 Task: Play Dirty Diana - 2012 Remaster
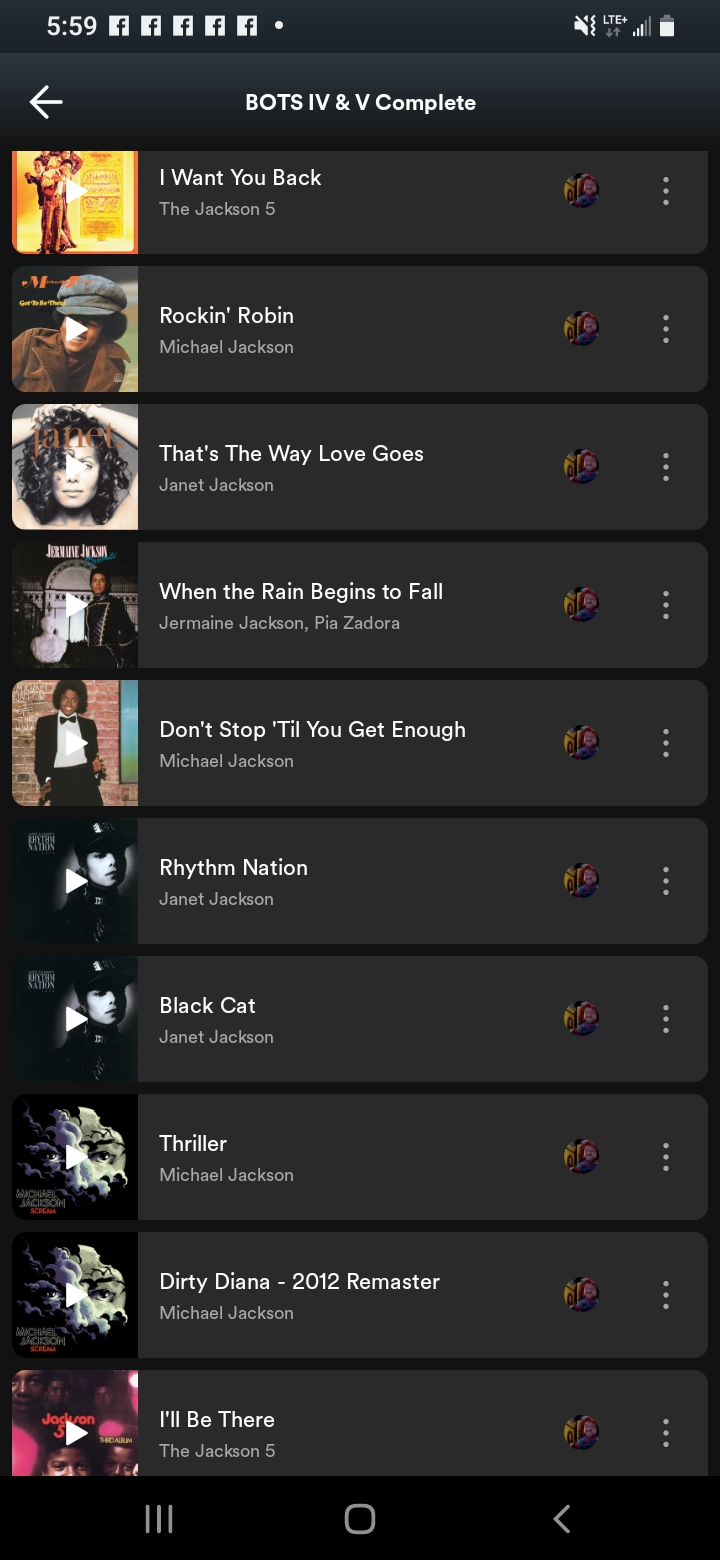(76, 1295)
